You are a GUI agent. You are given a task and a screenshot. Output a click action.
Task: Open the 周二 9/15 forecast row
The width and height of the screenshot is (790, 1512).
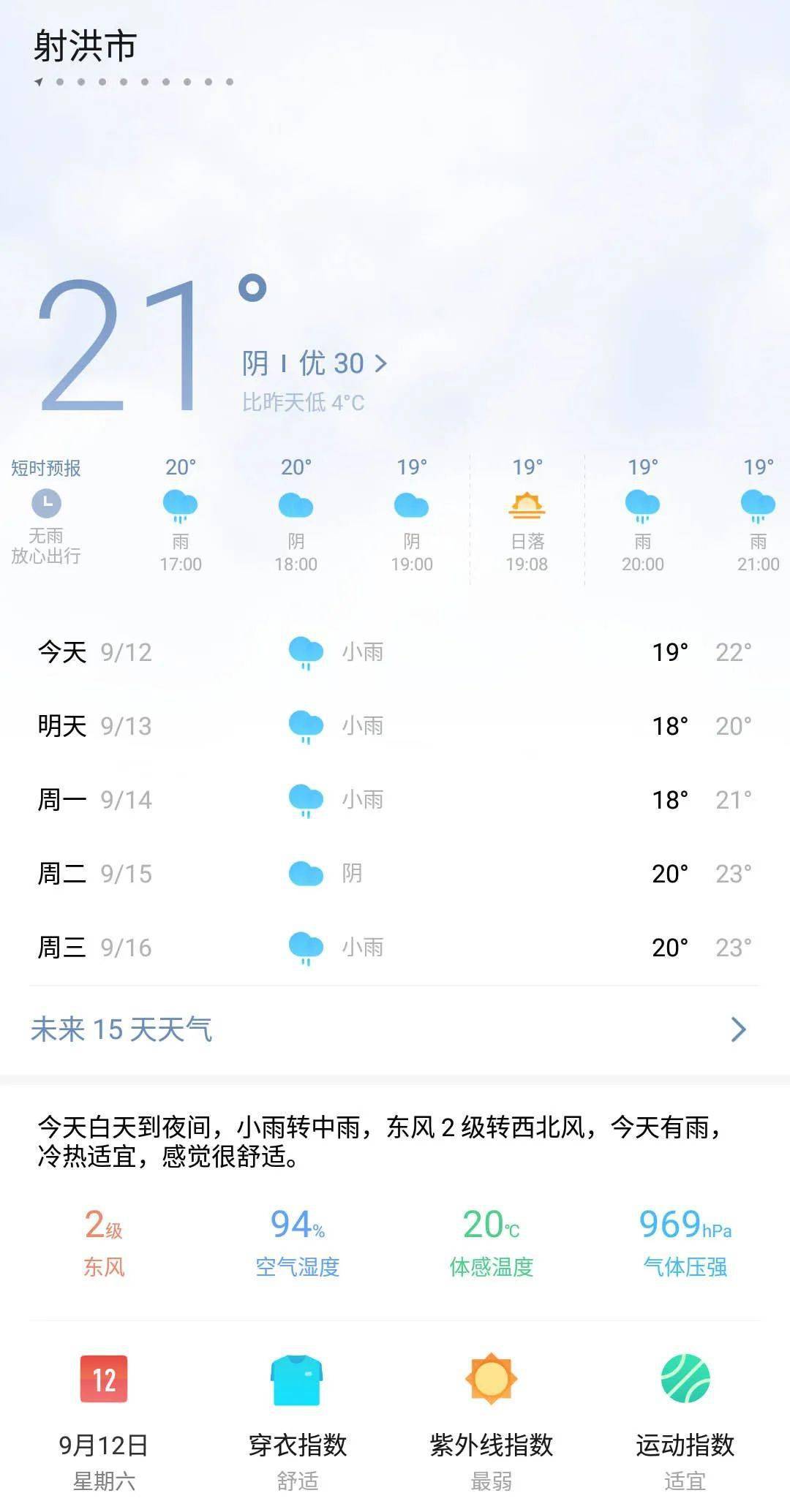394,873
